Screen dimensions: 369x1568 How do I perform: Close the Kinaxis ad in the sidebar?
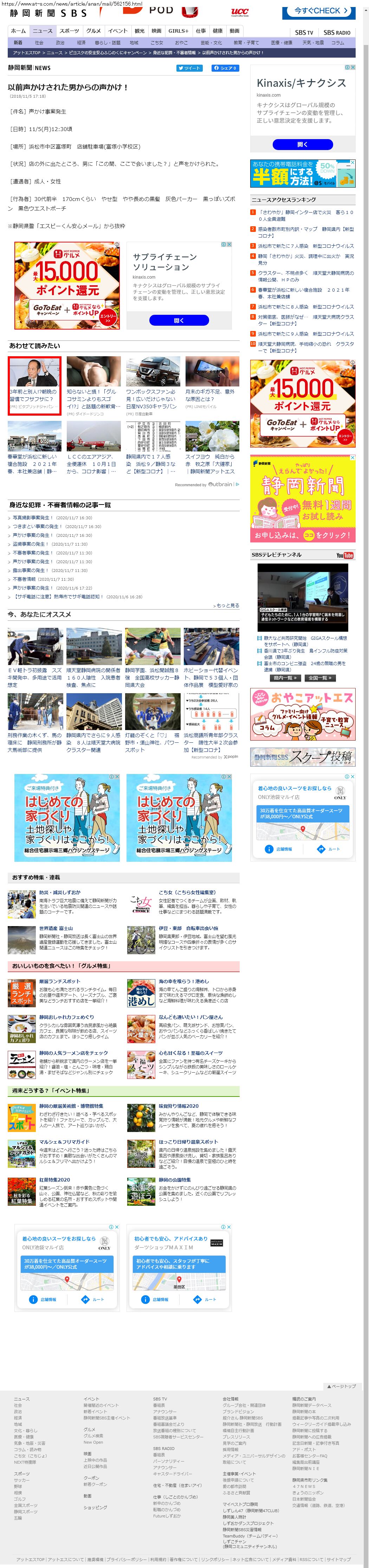point(352,67)
